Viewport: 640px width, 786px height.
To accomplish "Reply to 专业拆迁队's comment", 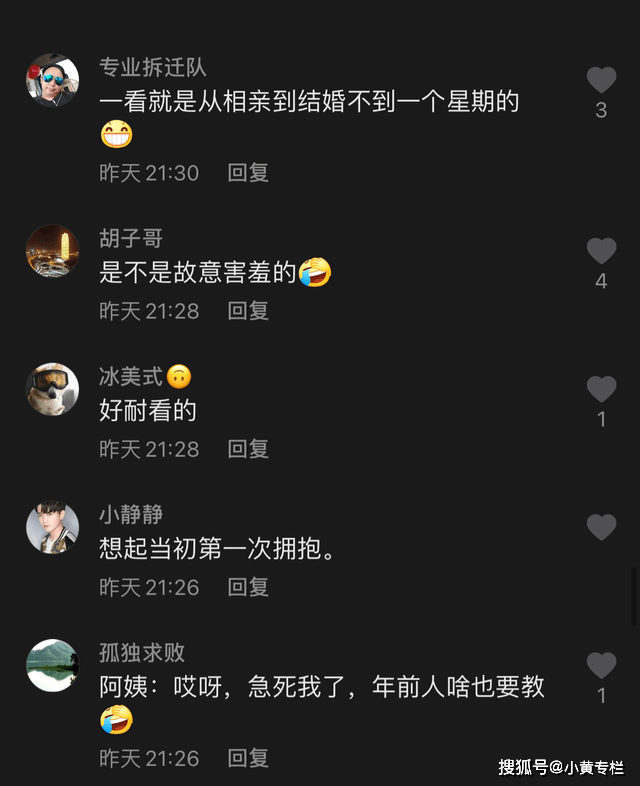I will [248, 173].
